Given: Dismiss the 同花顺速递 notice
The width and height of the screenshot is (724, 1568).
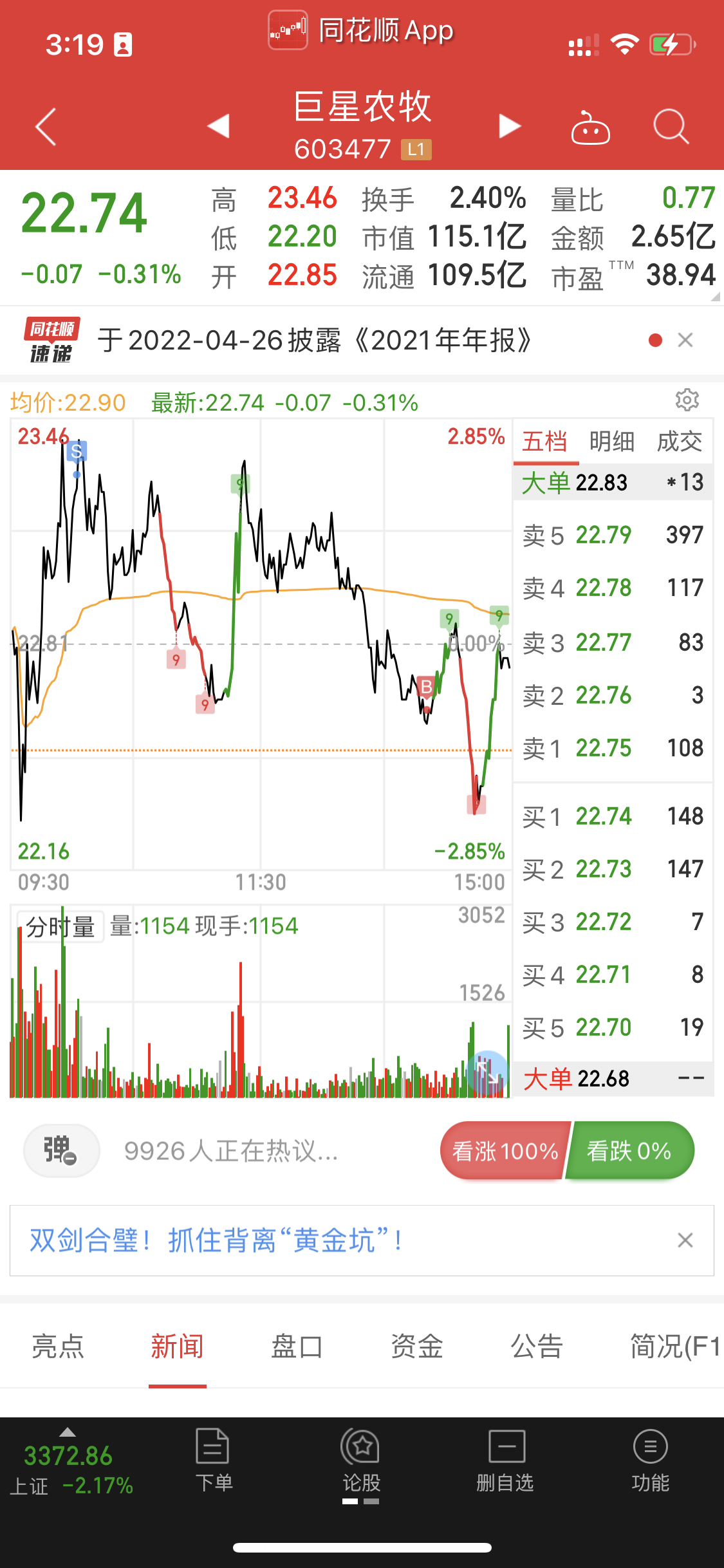Looking at the screenshot, I should [x=685, y=340].
